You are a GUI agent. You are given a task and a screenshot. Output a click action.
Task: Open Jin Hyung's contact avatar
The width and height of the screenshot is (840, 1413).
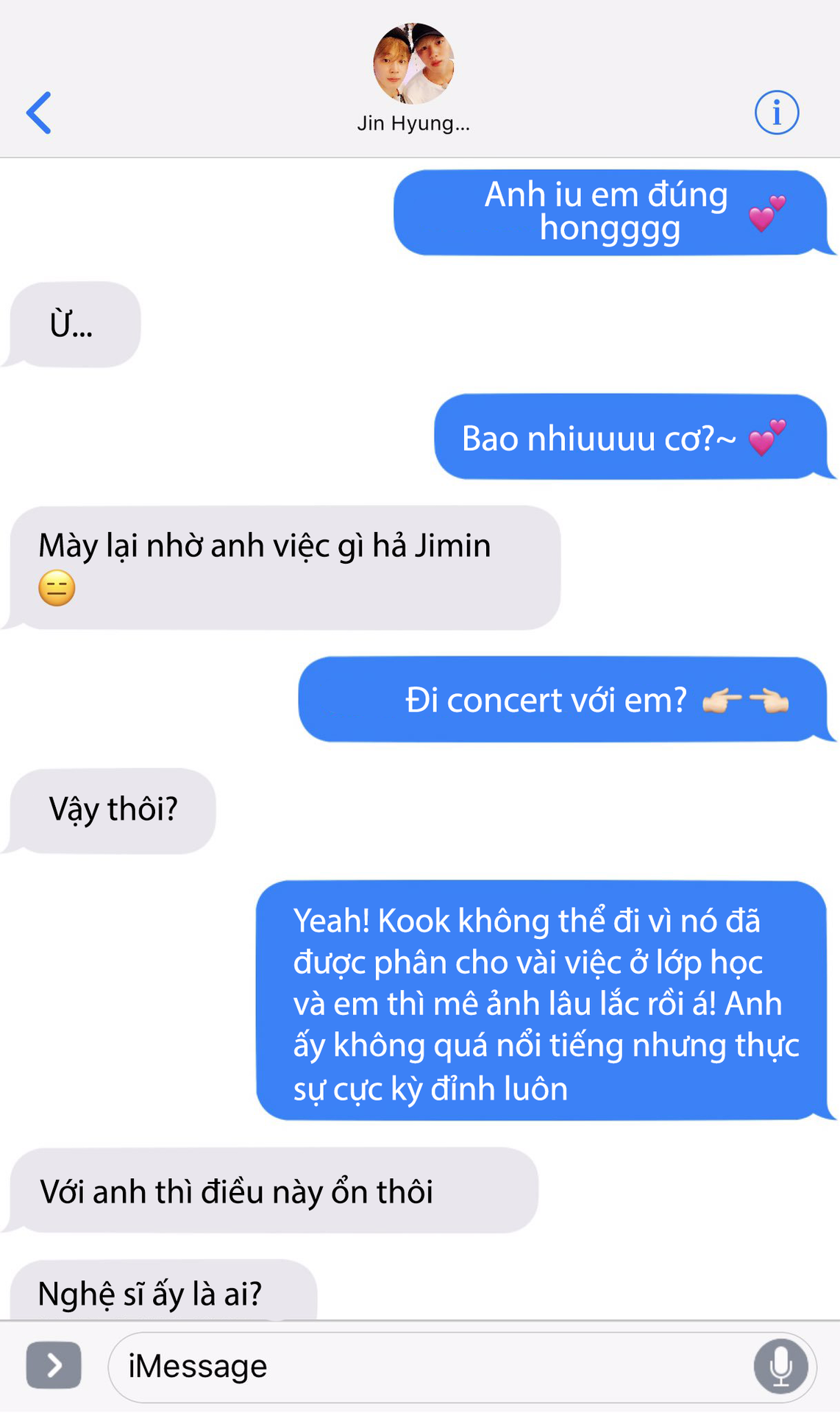pos(413,63)
